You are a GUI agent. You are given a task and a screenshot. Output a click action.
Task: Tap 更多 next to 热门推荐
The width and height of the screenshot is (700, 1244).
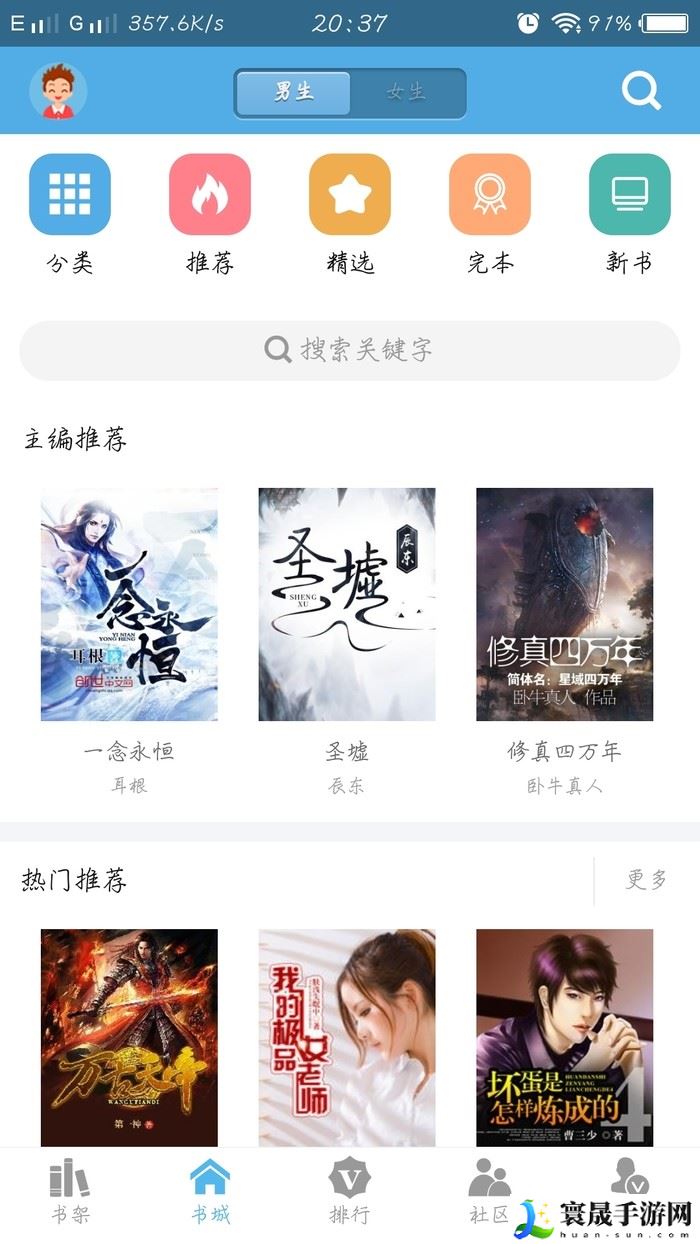click(646, 880)
